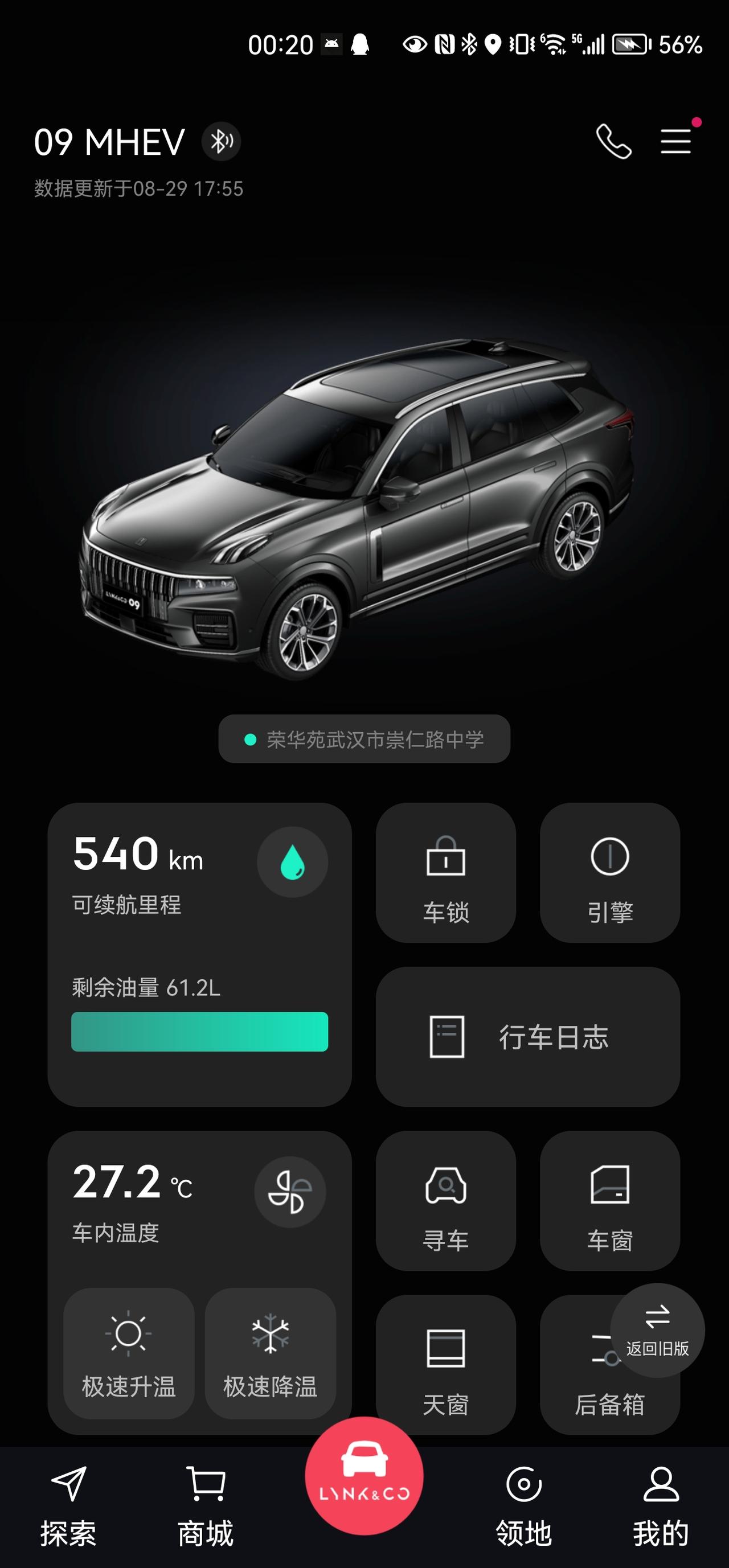729x1568 pixels.
Task: Open 行车日志 driving log
Action: tap(527, 1037)
